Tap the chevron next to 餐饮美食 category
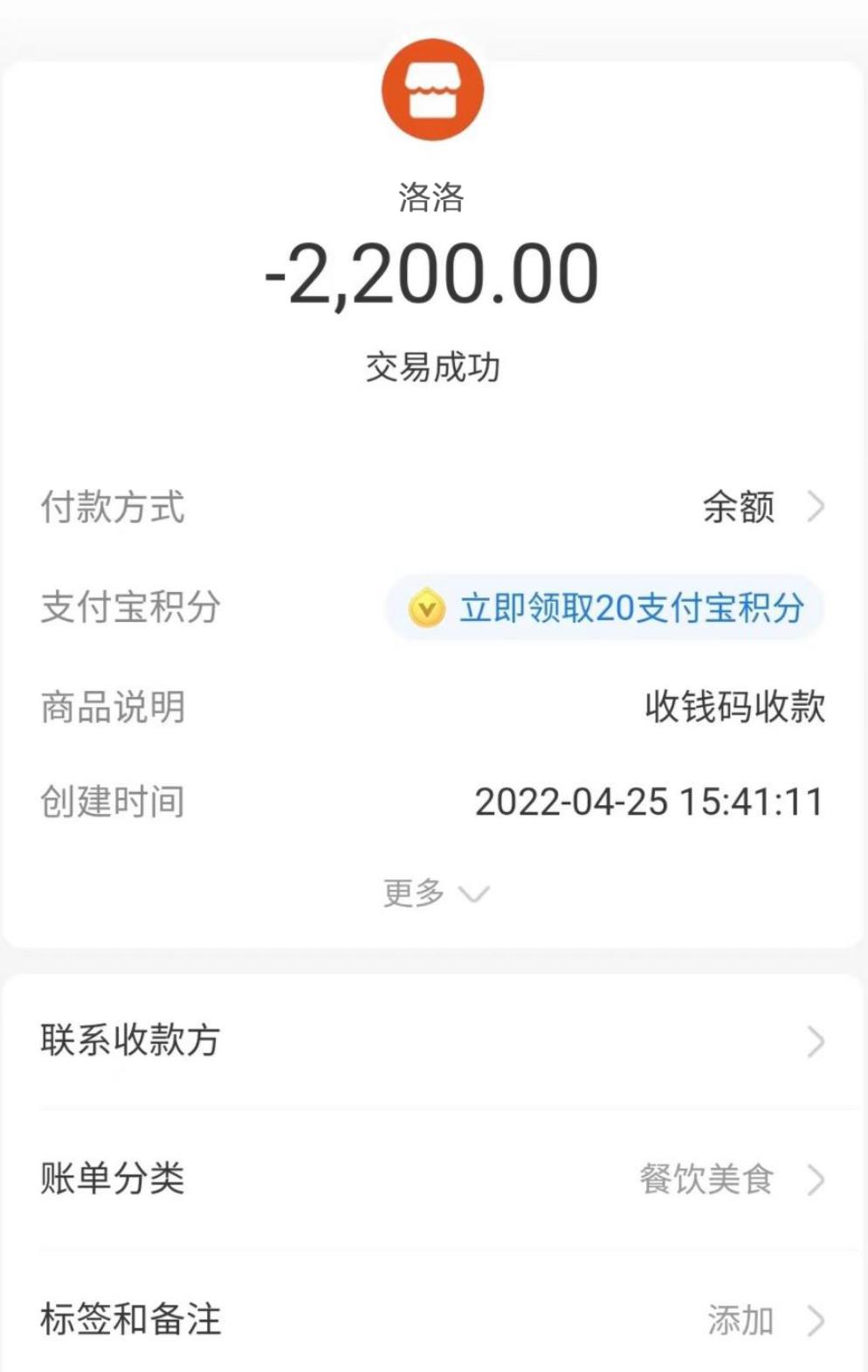The image size is (868, 1372). [817, 1178]
